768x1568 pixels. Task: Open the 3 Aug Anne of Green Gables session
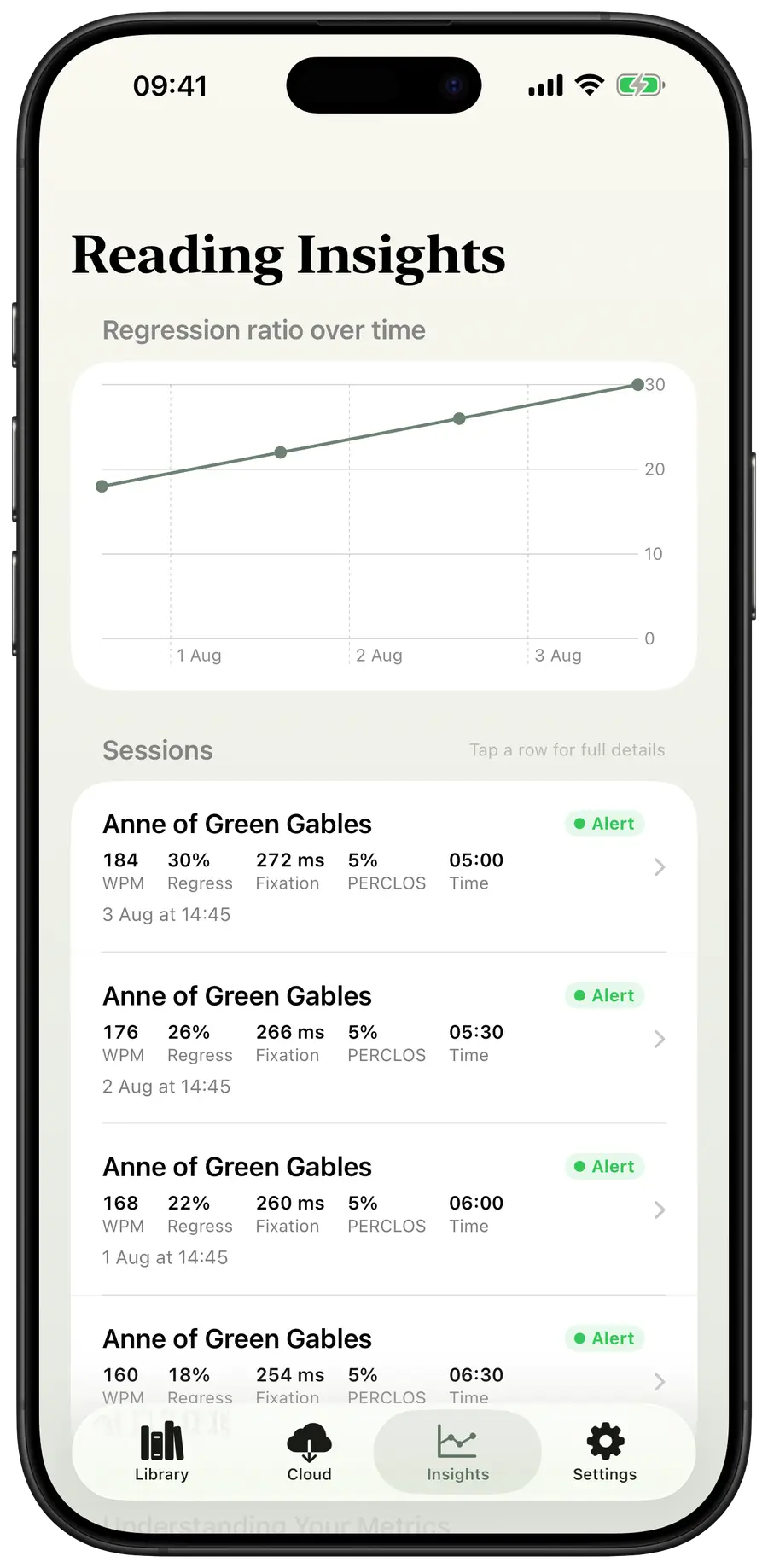(x=384, y=866)
